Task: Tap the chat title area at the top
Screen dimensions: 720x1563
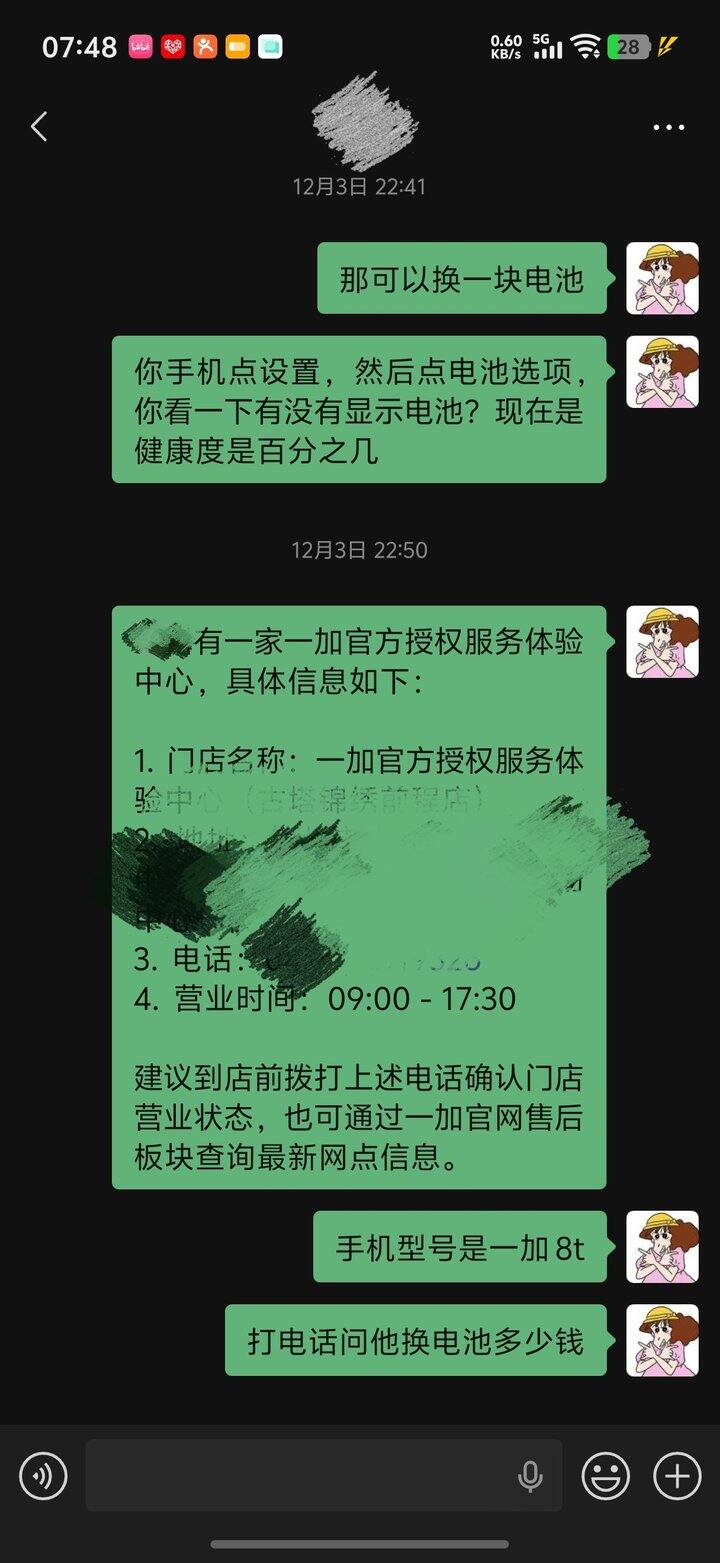Action: click(365, 125)
